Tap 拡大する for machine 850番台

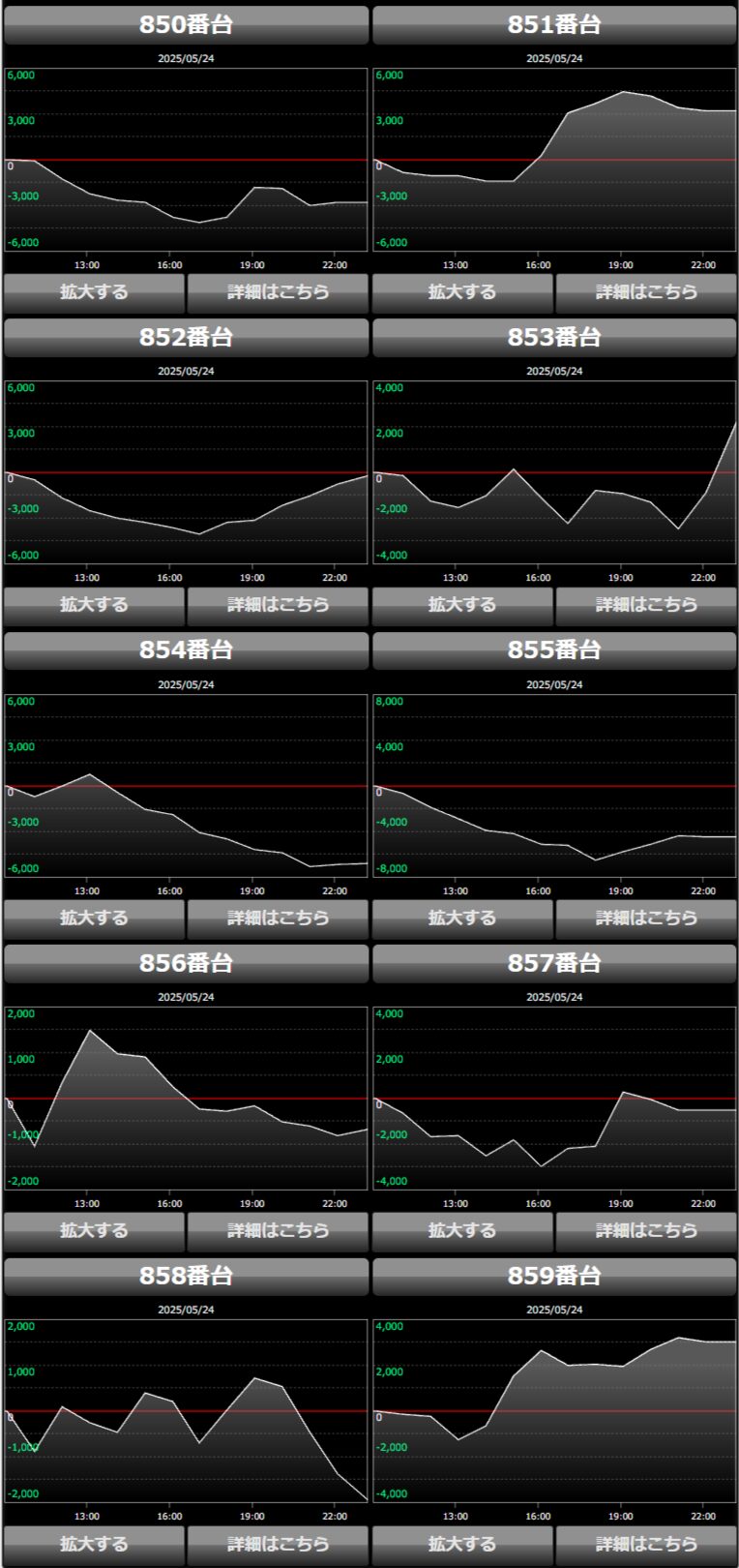(94, 292)
